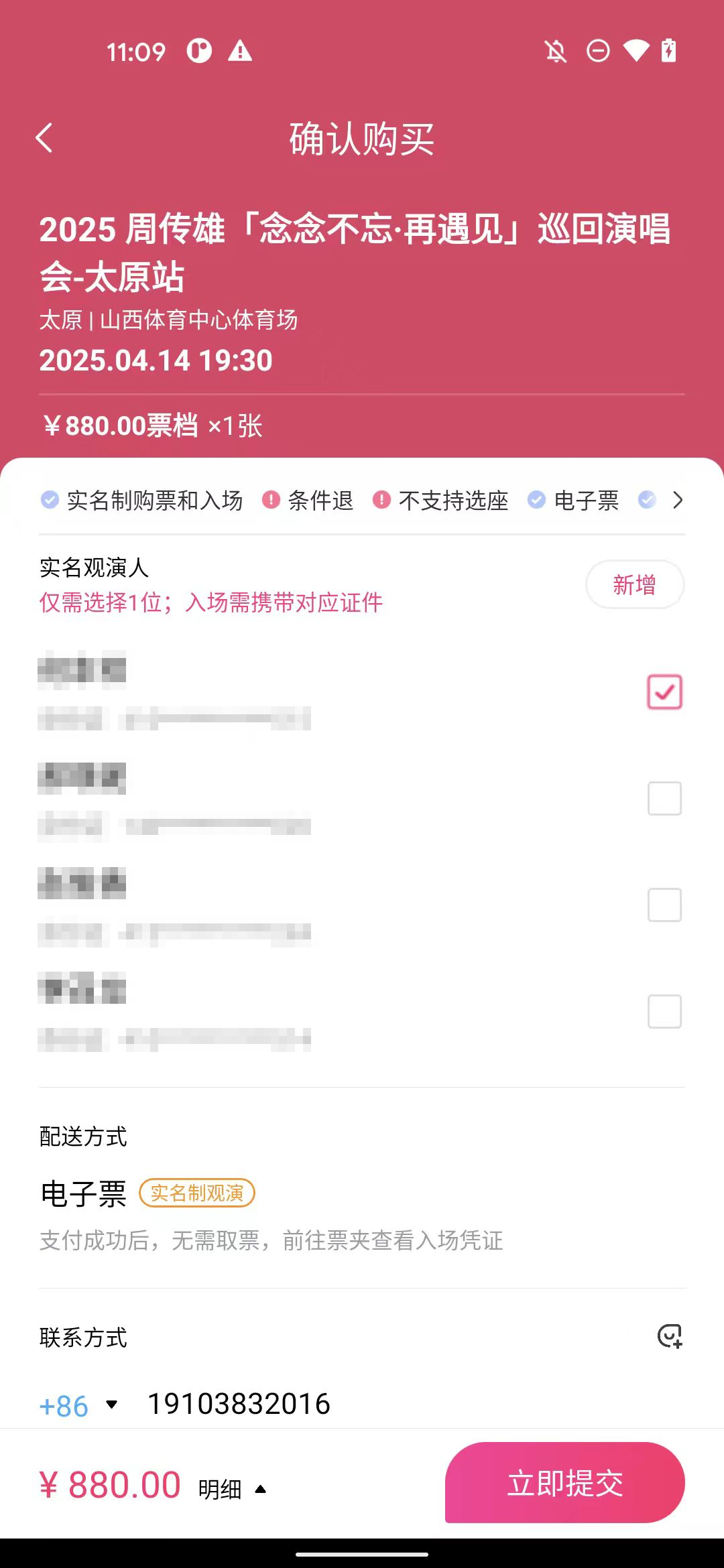Expand 明细 price details

click(x=231, y=1489)
